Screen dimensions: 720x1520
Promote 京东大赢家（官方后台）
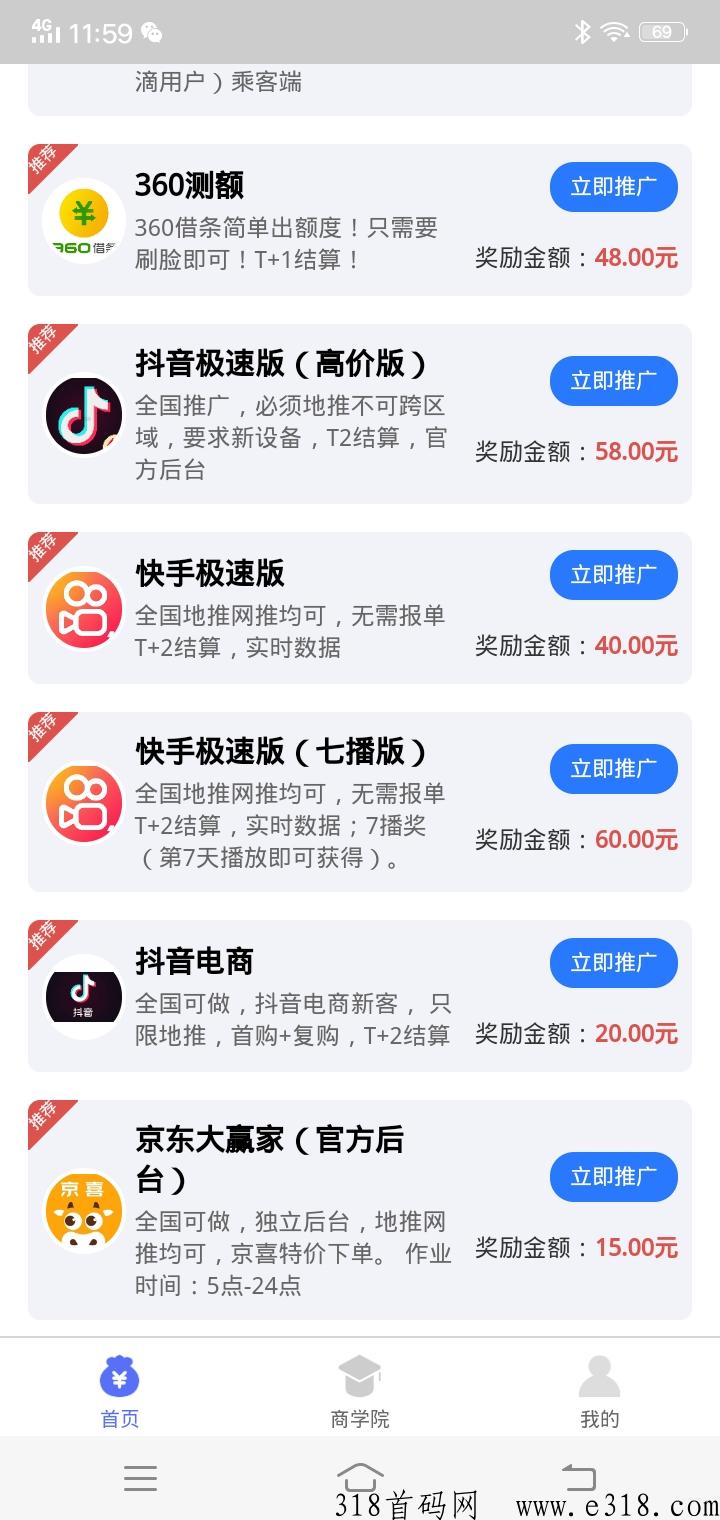click(x=614, y=1177)
